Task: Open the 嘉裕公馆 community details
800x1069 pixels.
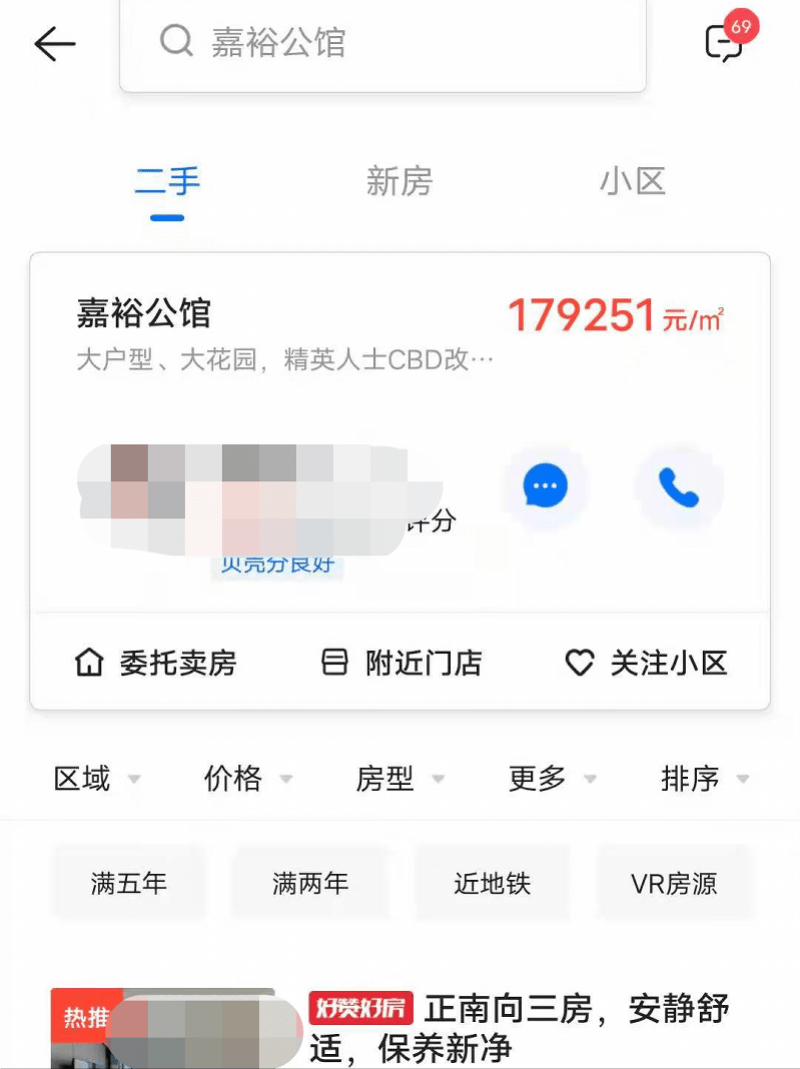Action: 144,314
